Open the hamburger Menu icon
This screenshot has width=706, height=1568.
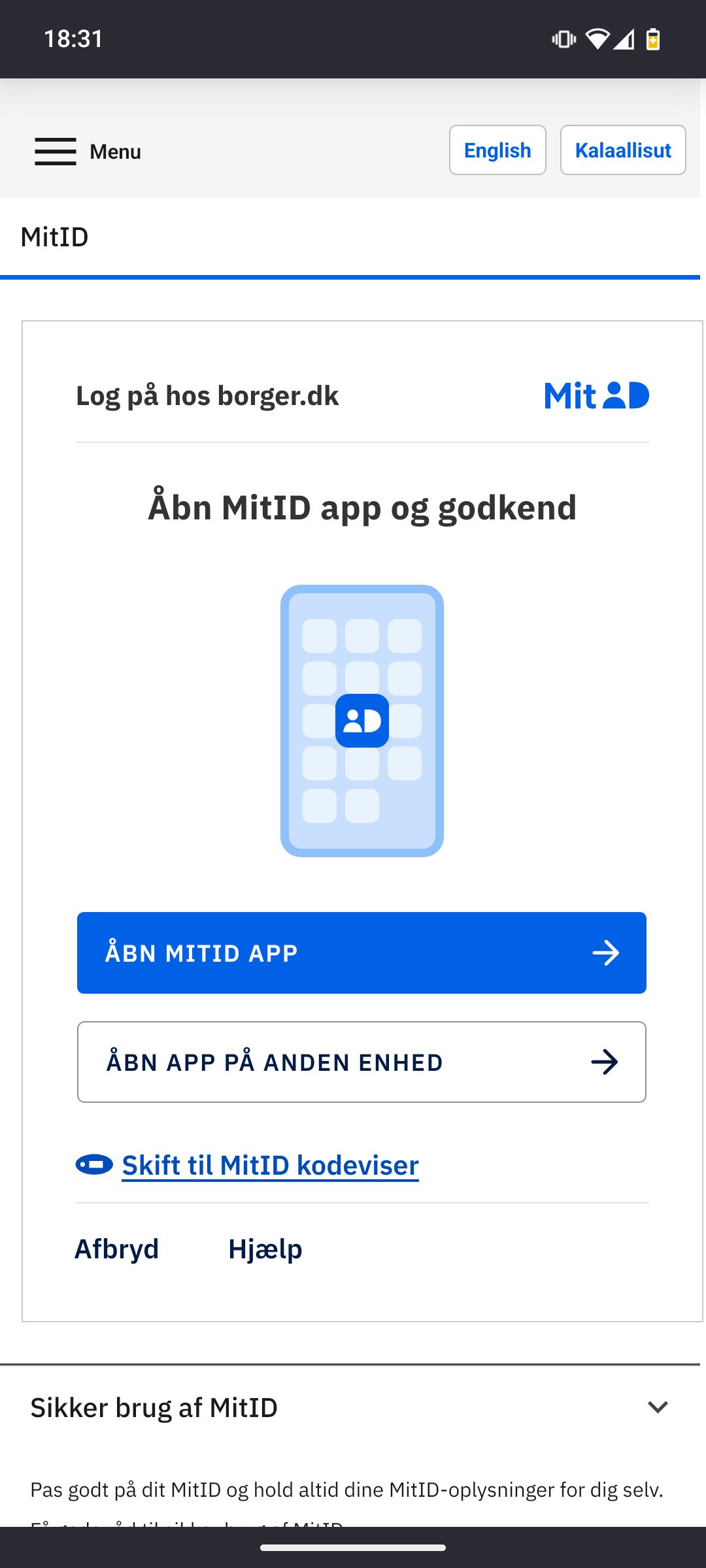pos(54,152)
